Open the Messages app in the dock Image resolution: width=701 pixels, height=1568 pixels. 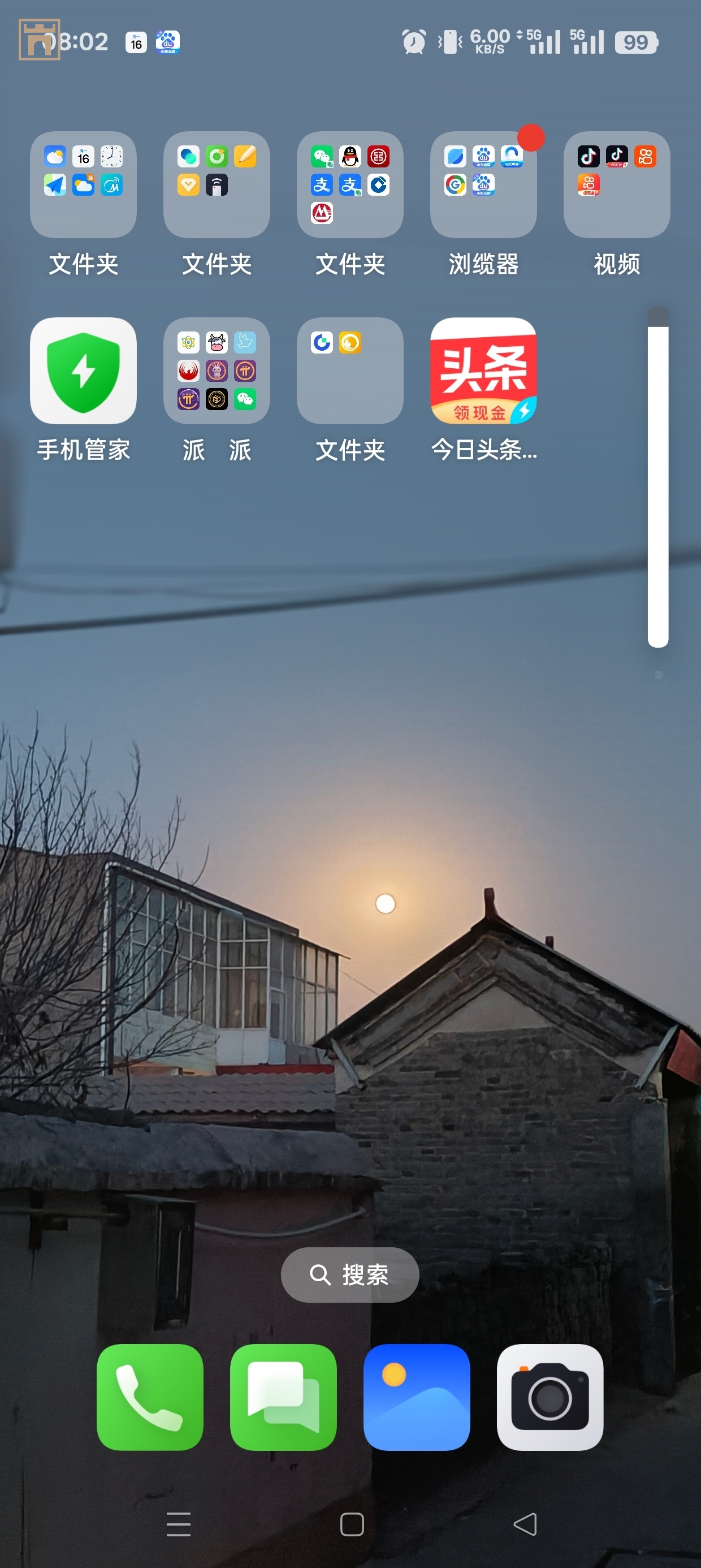pos(283,1397)
